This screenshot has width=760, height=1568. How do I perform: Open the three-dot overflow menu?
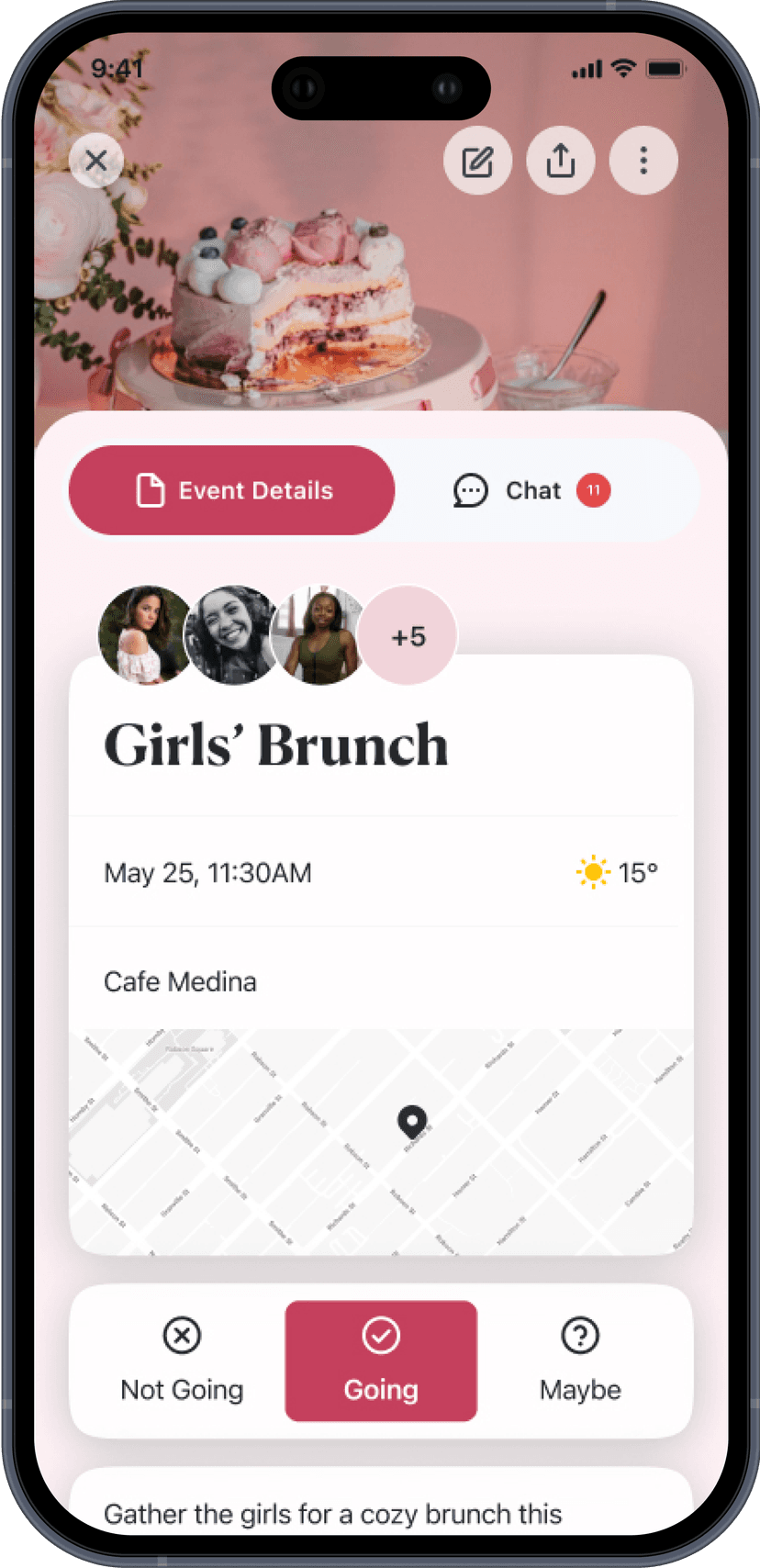pyautogui.click(x=643, y=161)
